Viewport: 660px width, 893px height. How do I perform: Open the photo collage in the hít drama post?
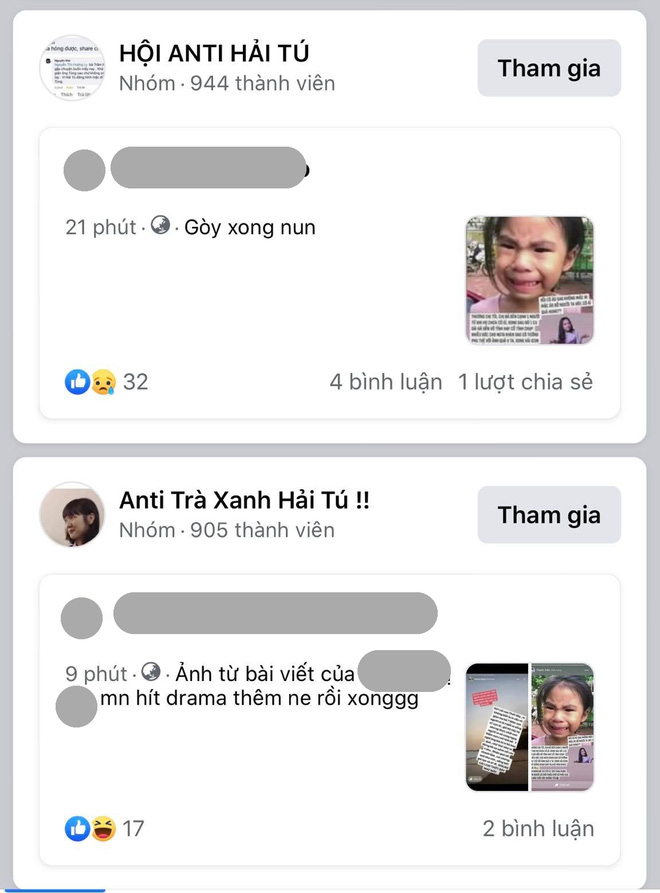click(529, 727)
